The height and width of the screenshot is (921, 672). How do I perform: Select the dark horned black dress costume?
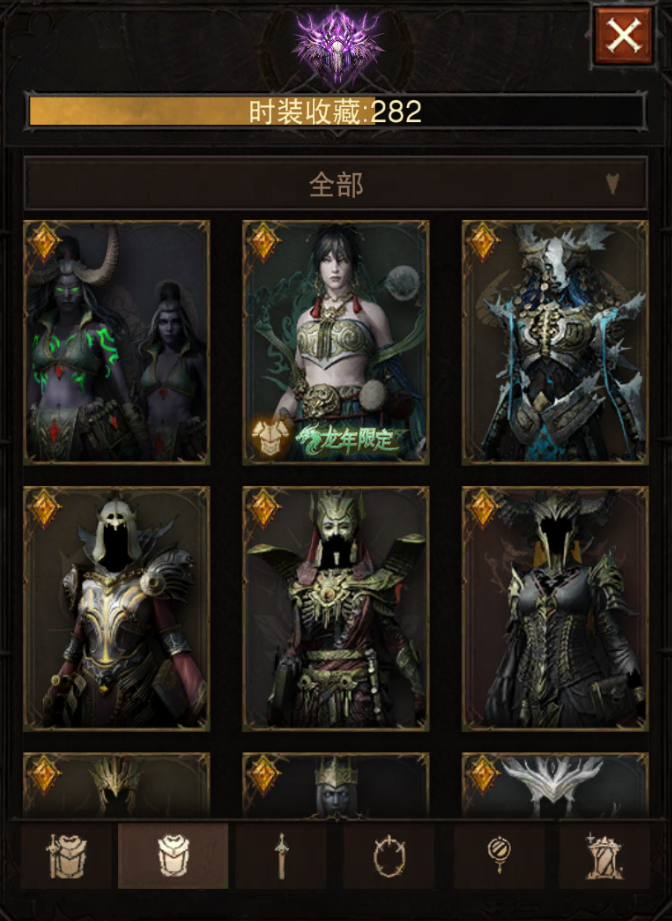tap(554, 608)
